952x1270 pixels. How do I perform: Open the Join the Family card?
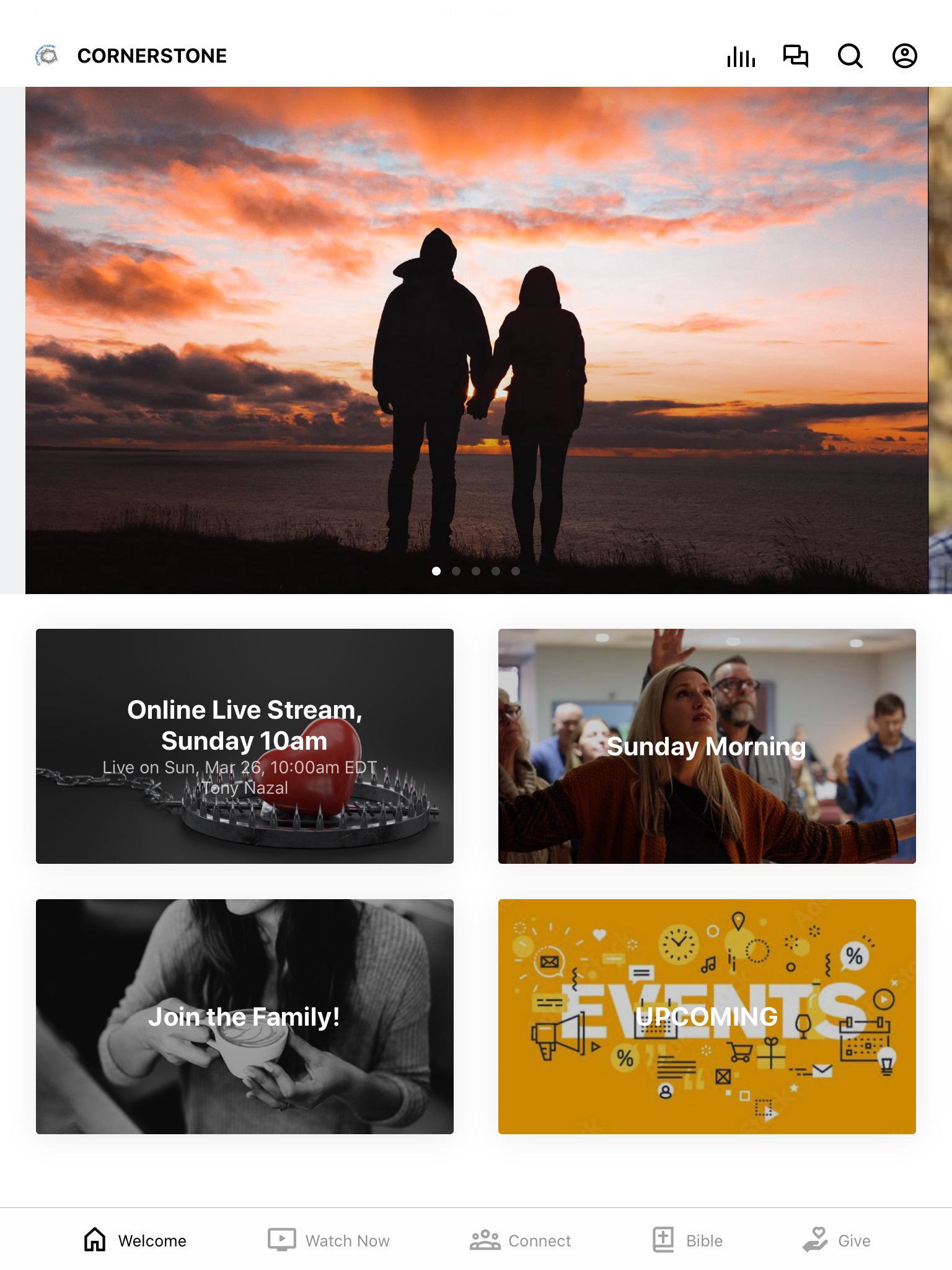[x=245, y=1016]
